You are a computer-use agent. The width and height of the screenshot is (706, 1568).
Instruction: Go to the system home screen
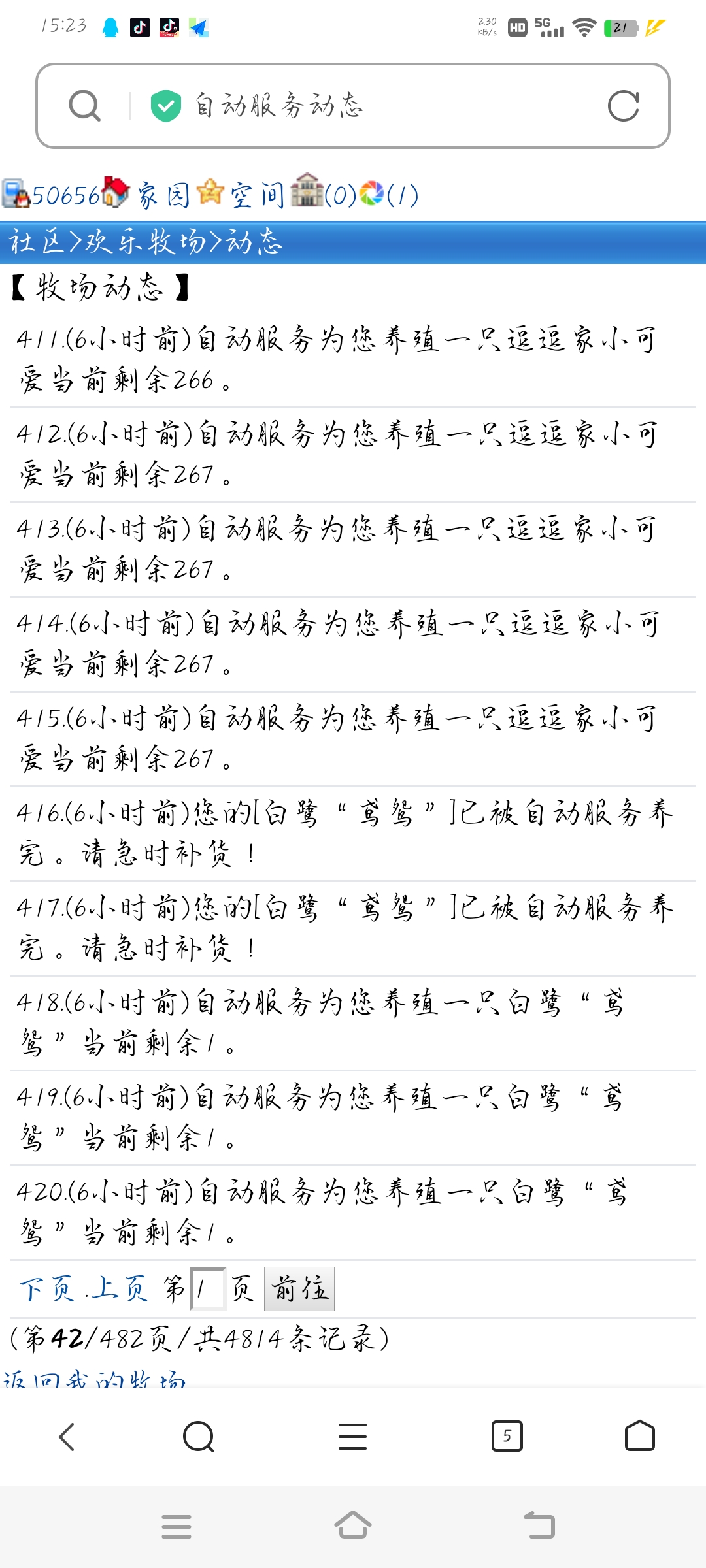(x=352, y=1526)
